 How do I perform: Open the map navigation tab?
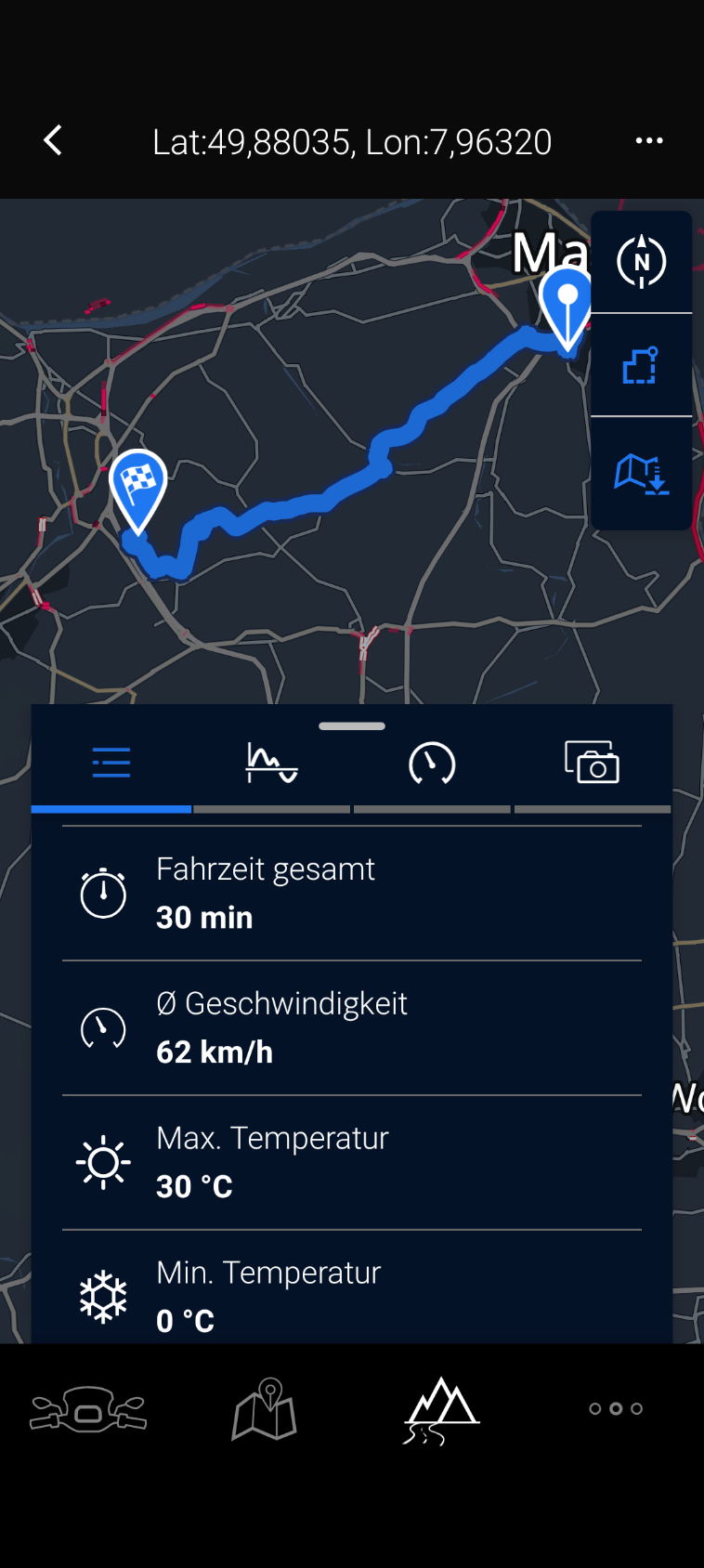tap(264, 1409)
